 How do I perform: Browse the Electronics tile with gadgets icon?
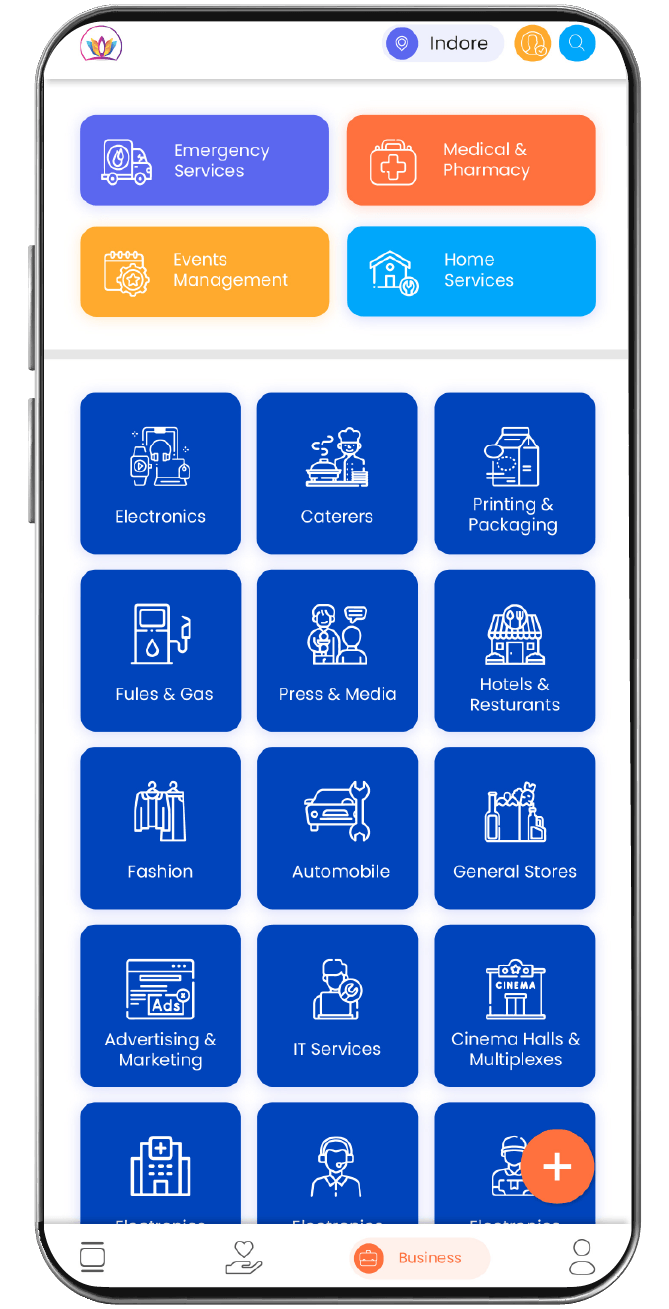pyautogui.click(x=160, y=473)
